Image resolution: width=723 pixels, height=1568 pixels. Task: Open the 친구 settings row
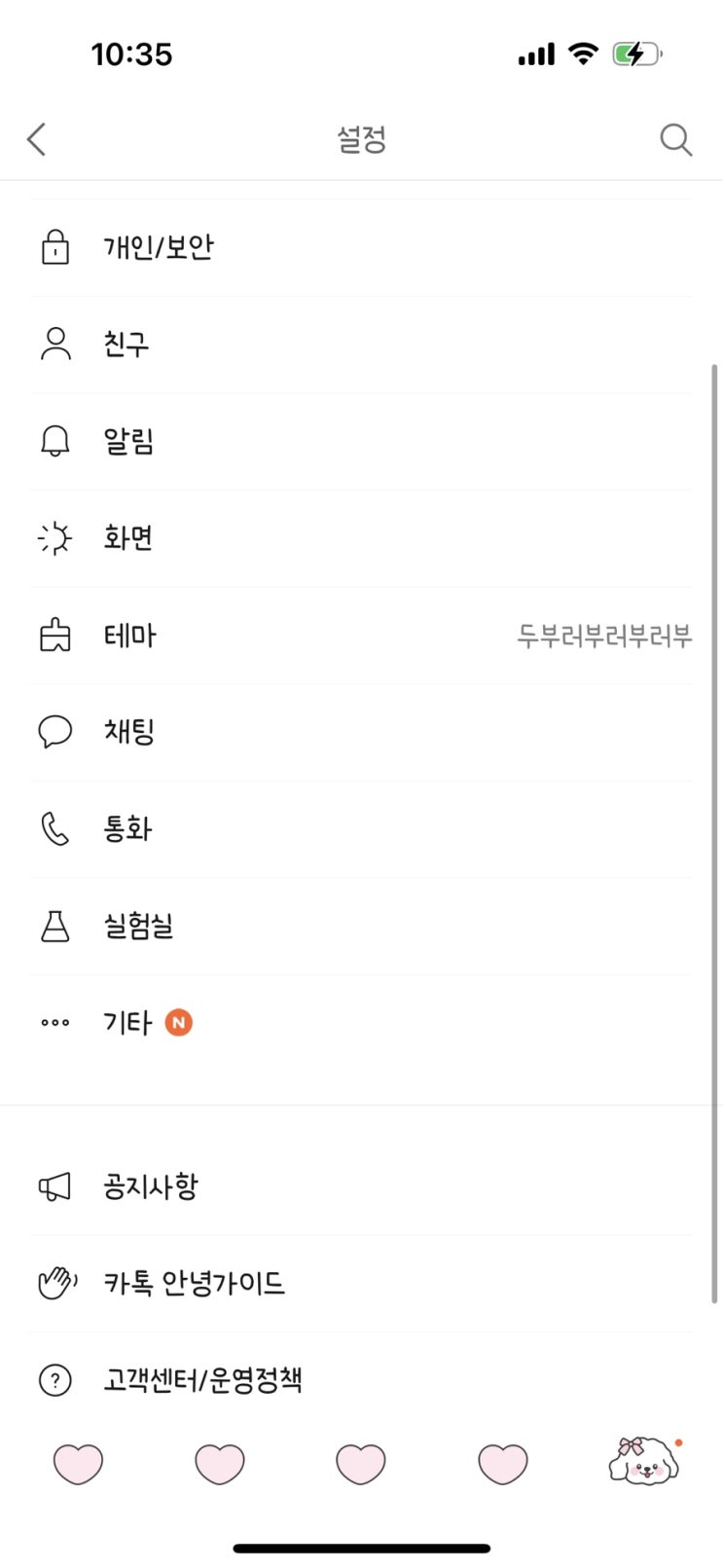pos(127,344)
